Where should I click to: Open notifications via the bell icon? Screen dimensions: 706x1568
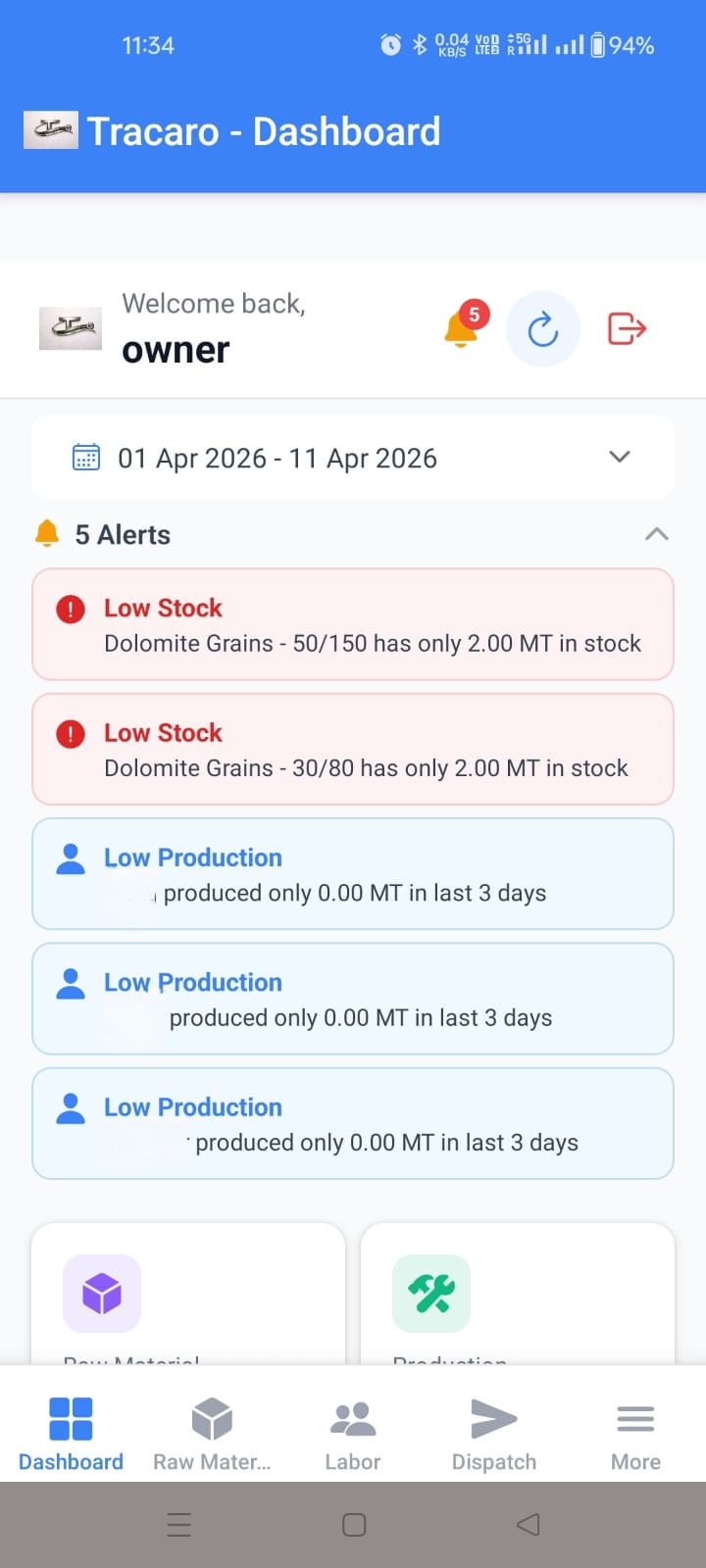click(x=459, y=329)
